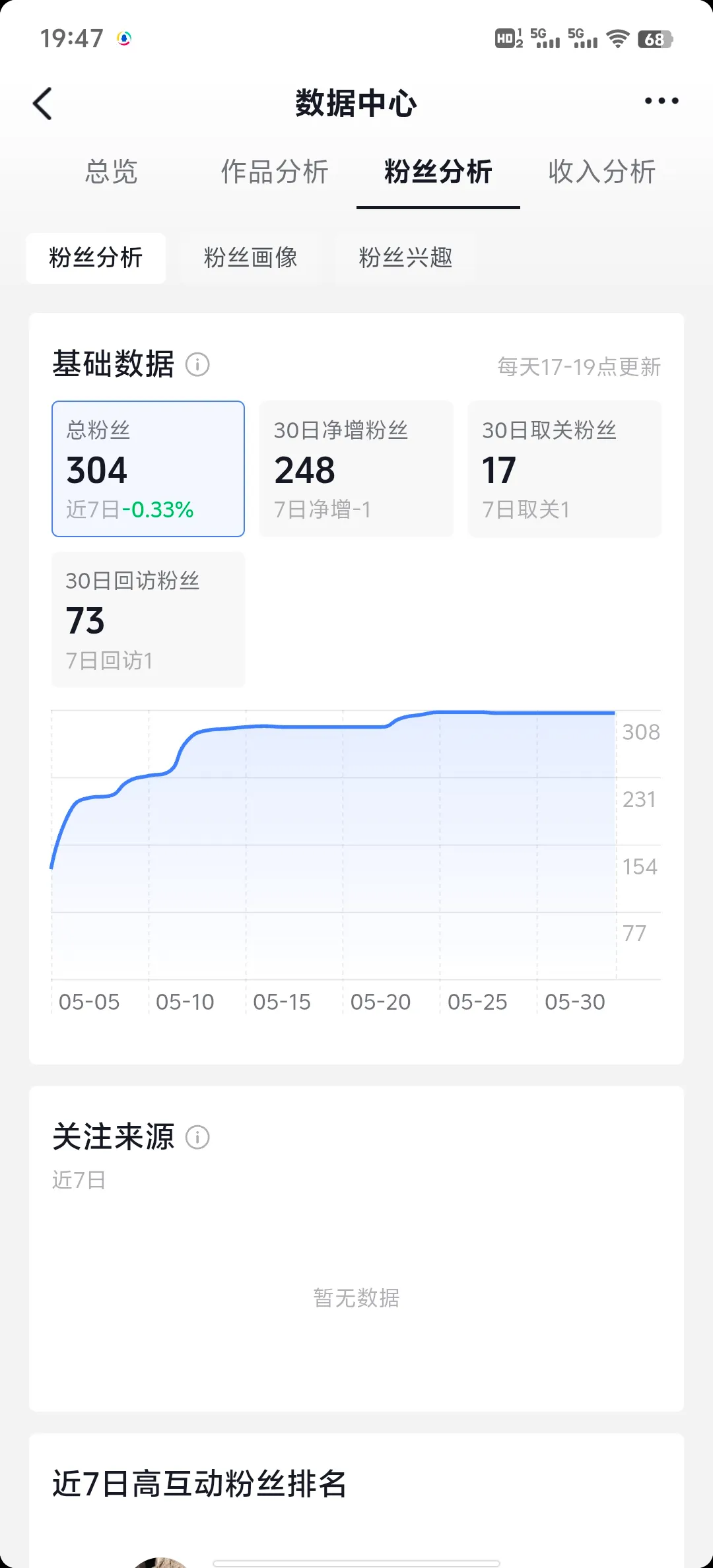This screenshot has height=1568, width=713.
Task: Switch to the 总览 tab
Action: pos(111,172)
